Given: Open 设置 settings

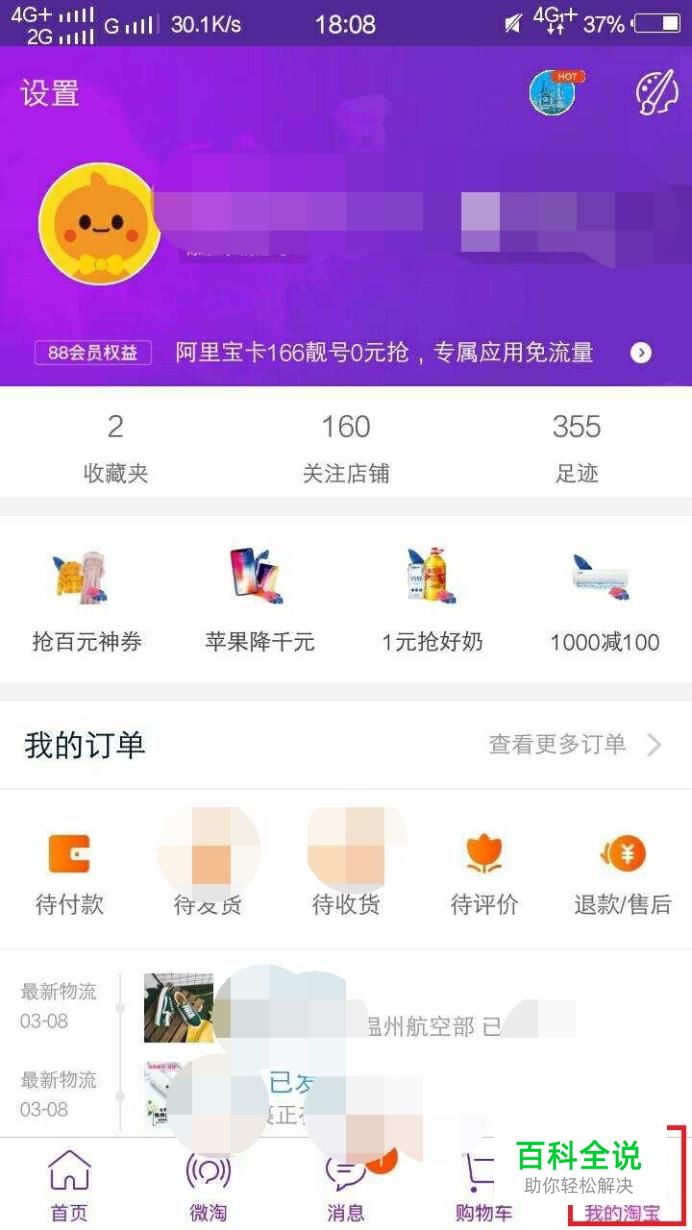Looking at the screenshot, I should 49,94.
